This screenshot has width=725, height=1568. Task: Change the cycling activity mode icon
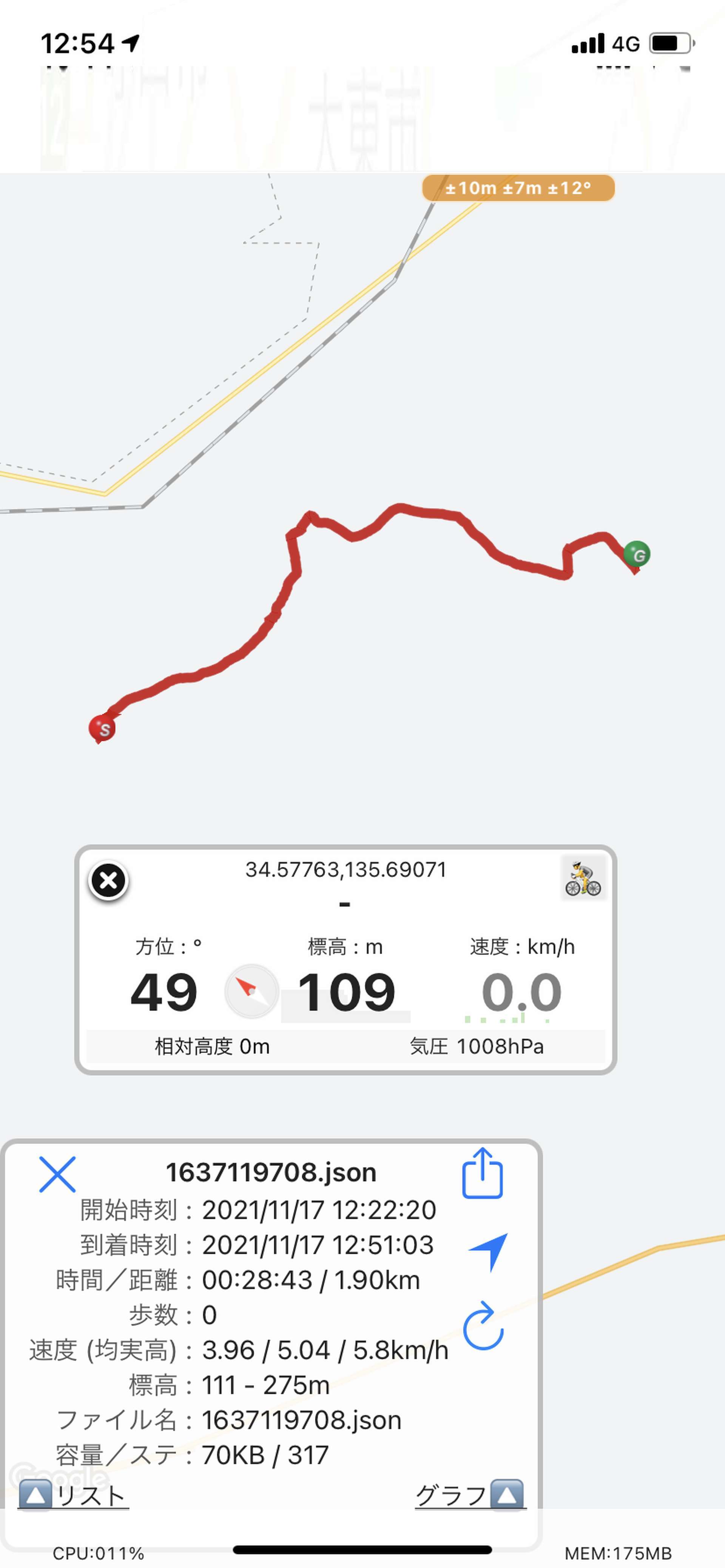click(x=583, y=879)
